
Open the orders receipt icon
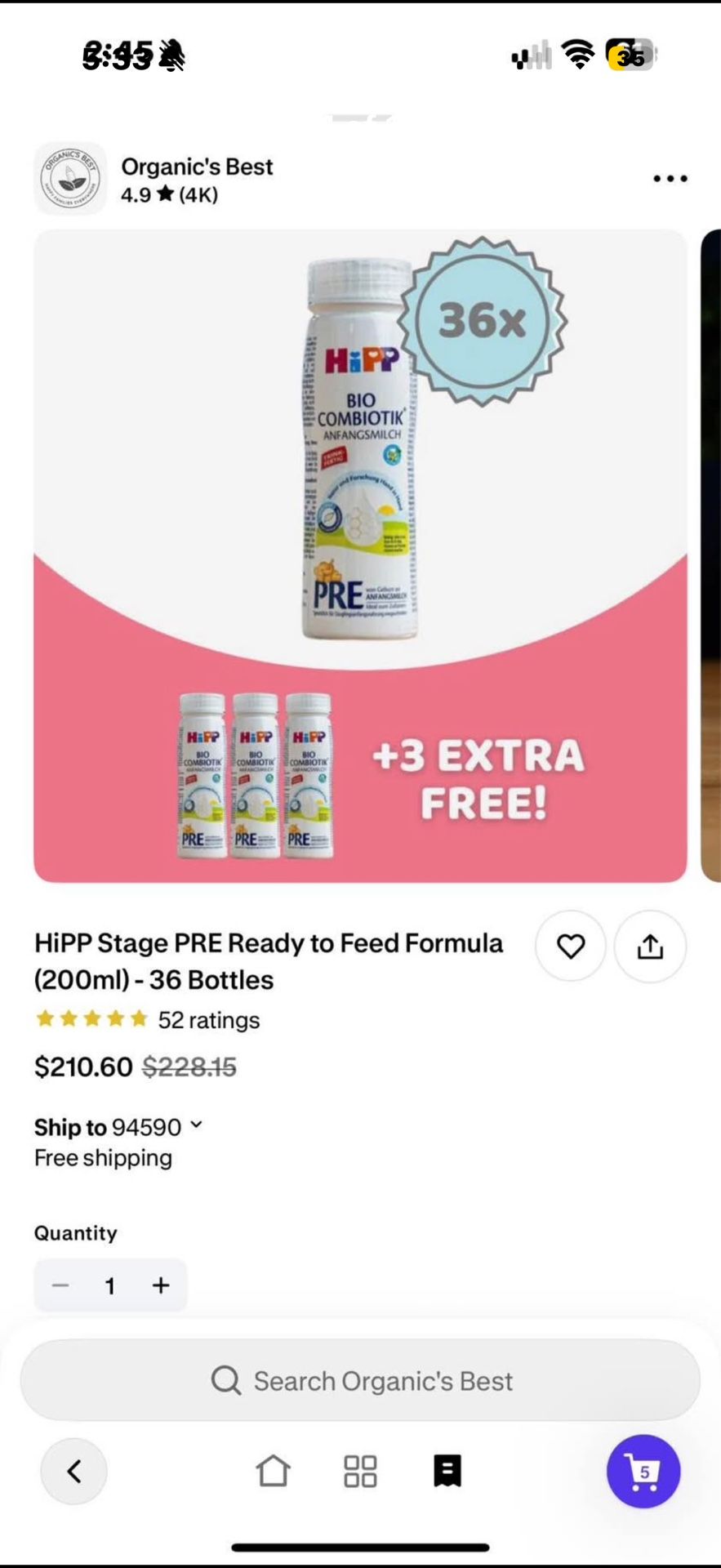coord(446,1470)
